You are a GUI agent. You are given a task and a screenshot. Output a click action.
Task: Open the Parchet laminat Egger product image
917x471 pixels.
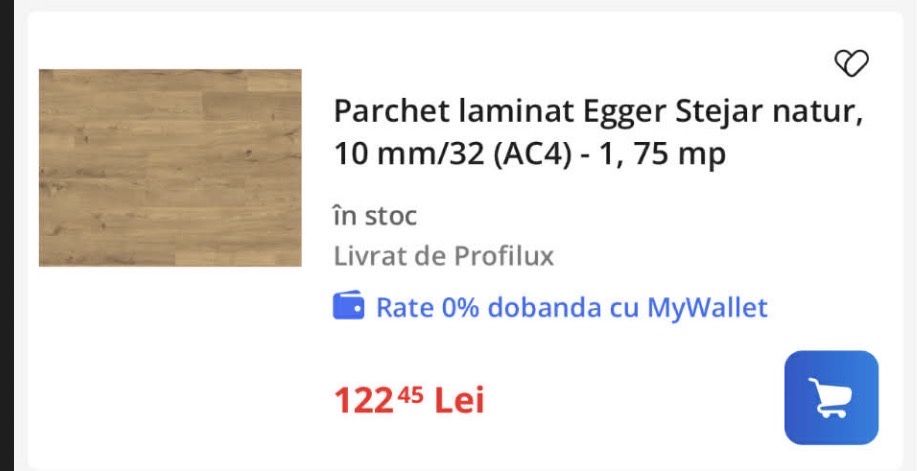170,167
